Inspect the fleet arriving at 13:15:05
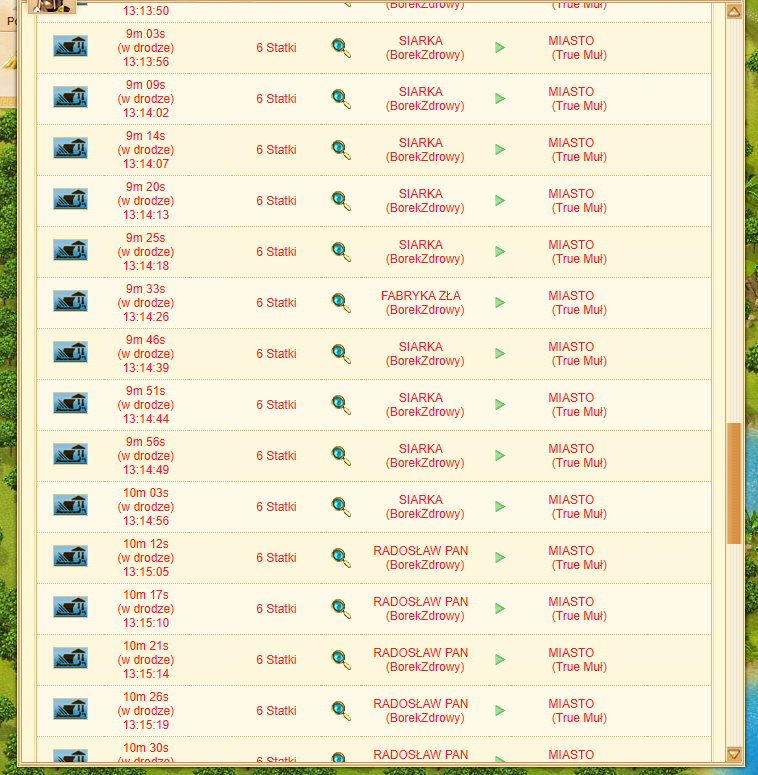758x775 pixels. coord(341,558)
